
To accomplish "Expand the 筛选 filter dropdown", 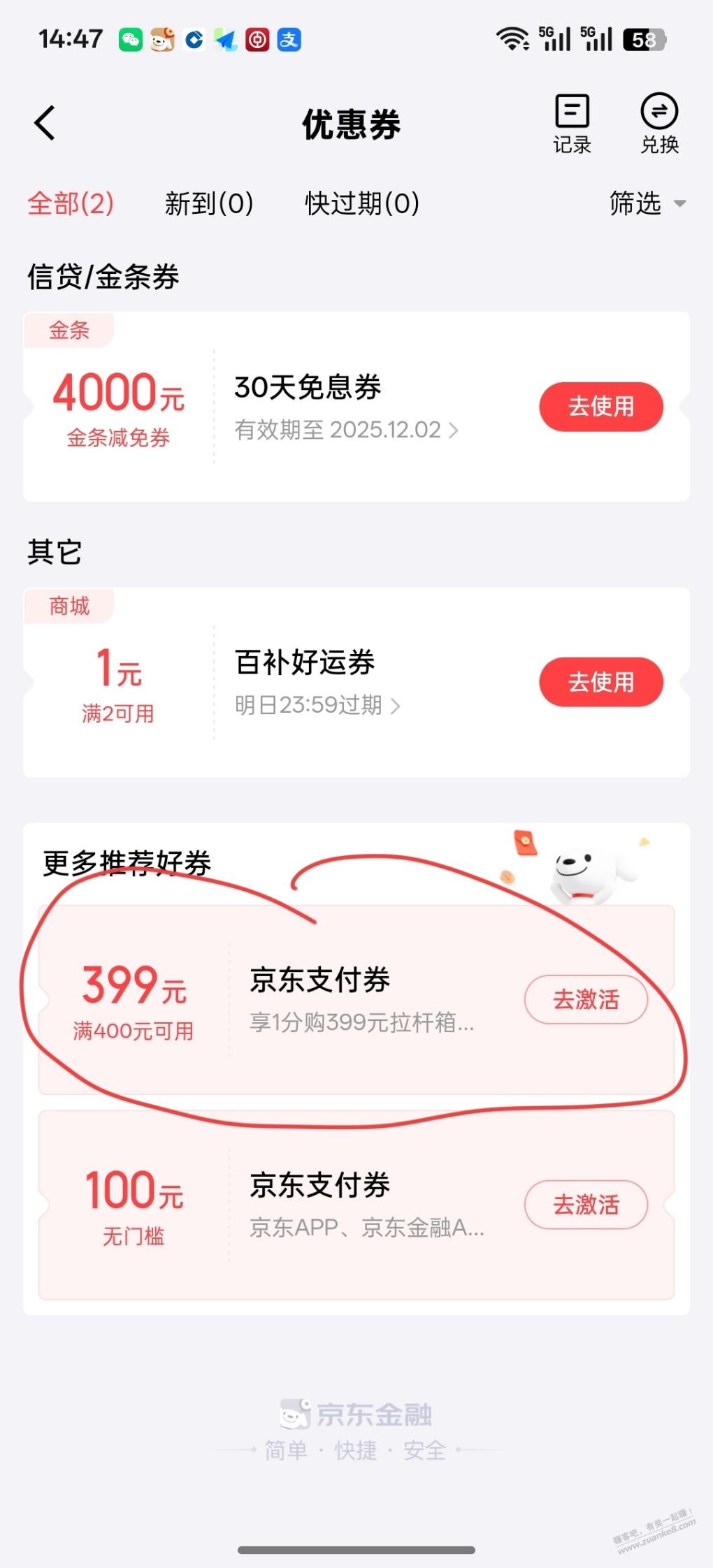I will [647, 204].
